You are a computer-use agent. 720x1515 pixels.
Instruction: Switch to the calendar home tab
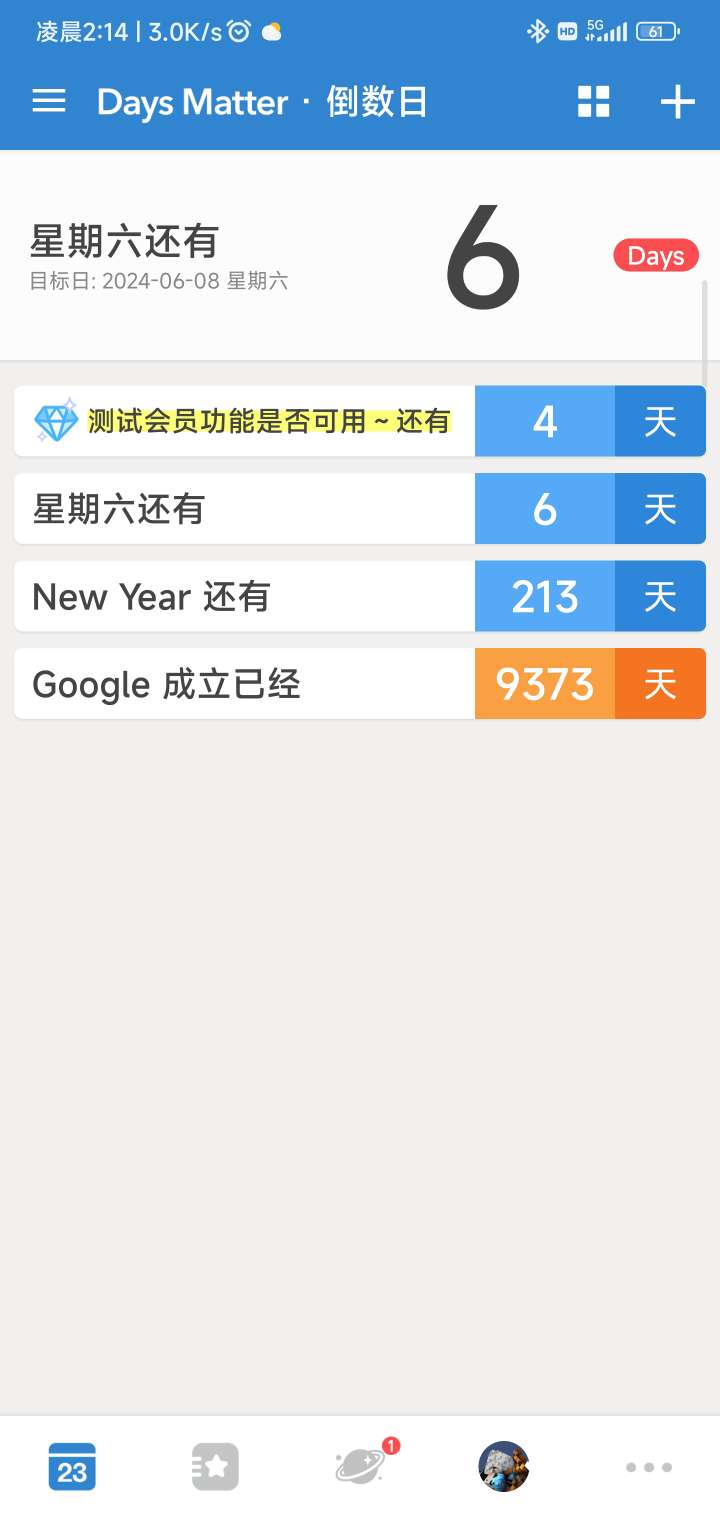[72, 1467]
